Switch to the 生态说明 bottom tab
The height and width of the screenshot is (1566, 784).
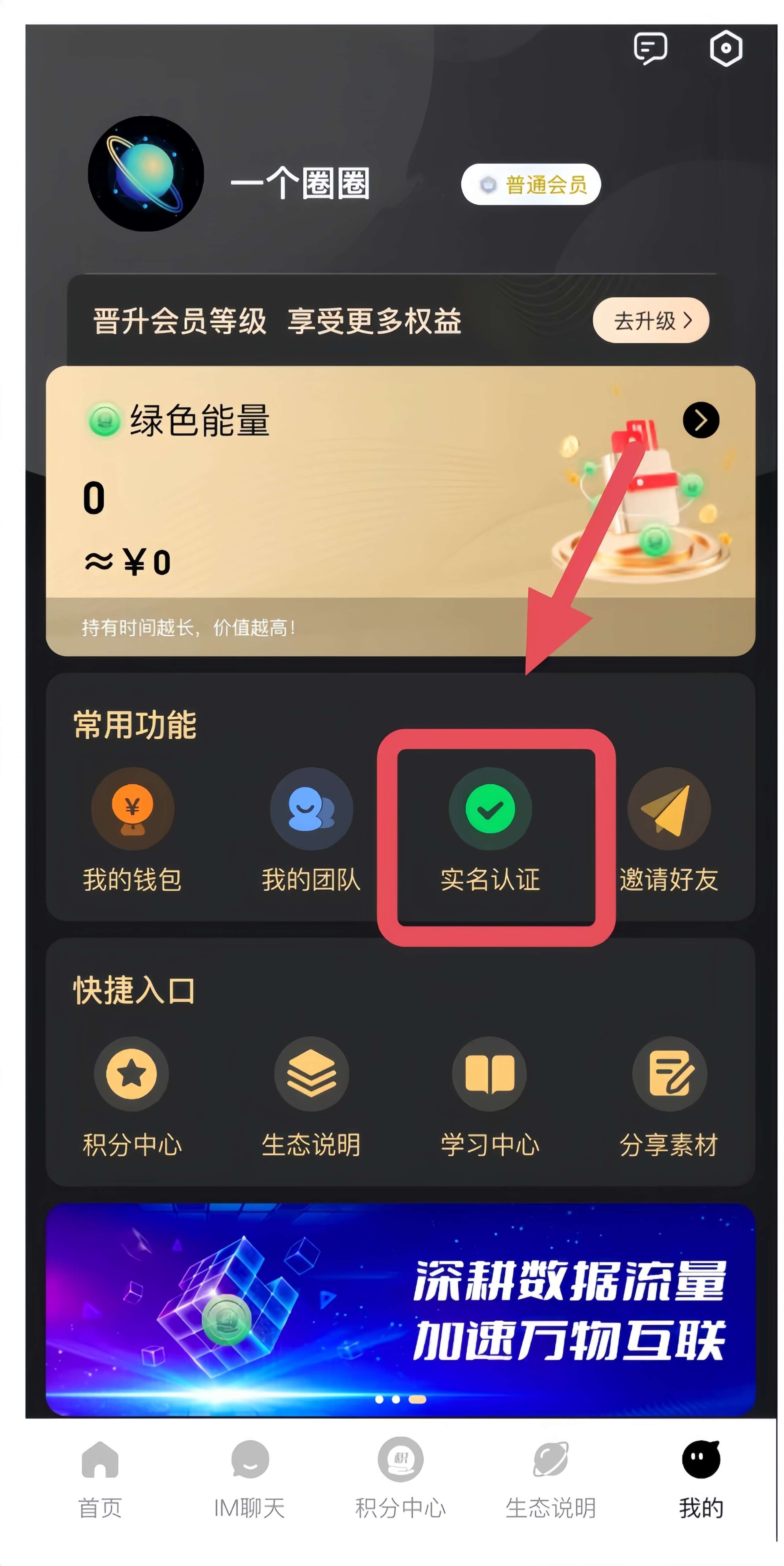pyautogui.click(x=551, y=1477)
